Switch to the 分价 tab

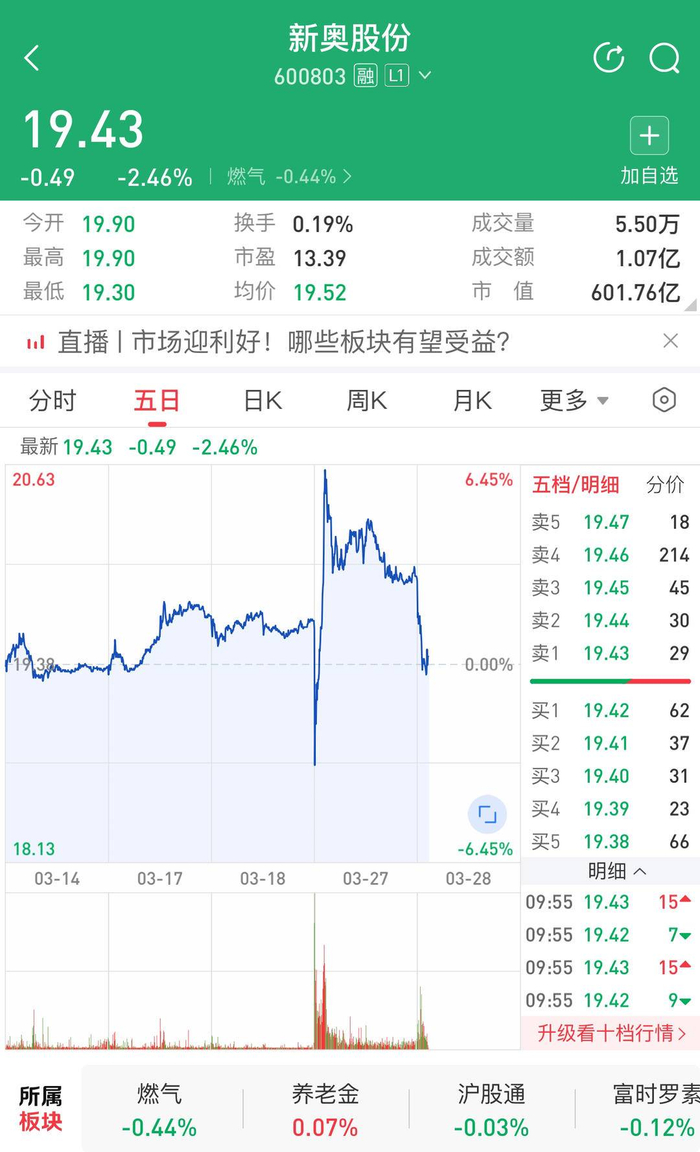[x=665, y=485]
